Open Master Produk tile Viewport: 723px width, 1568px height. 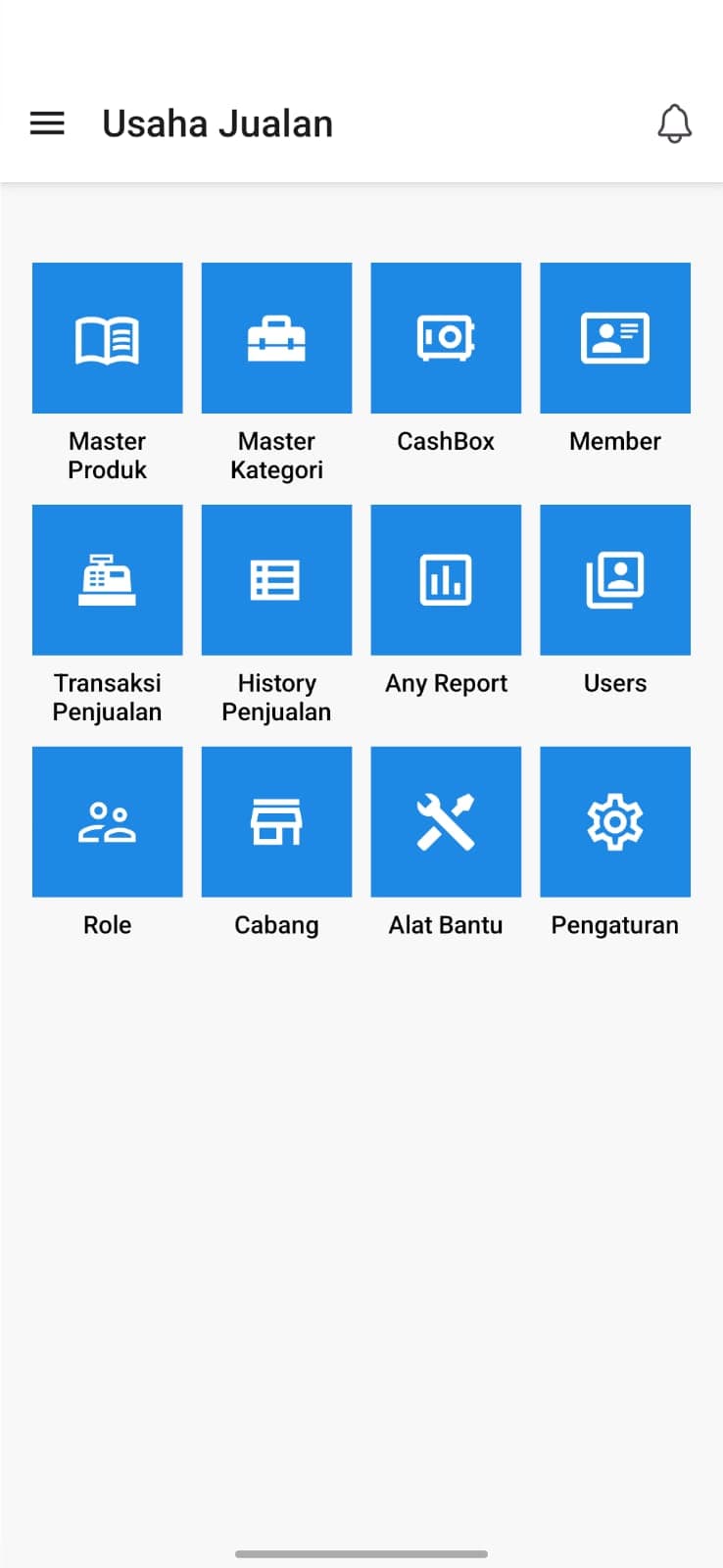coord(108,338)
